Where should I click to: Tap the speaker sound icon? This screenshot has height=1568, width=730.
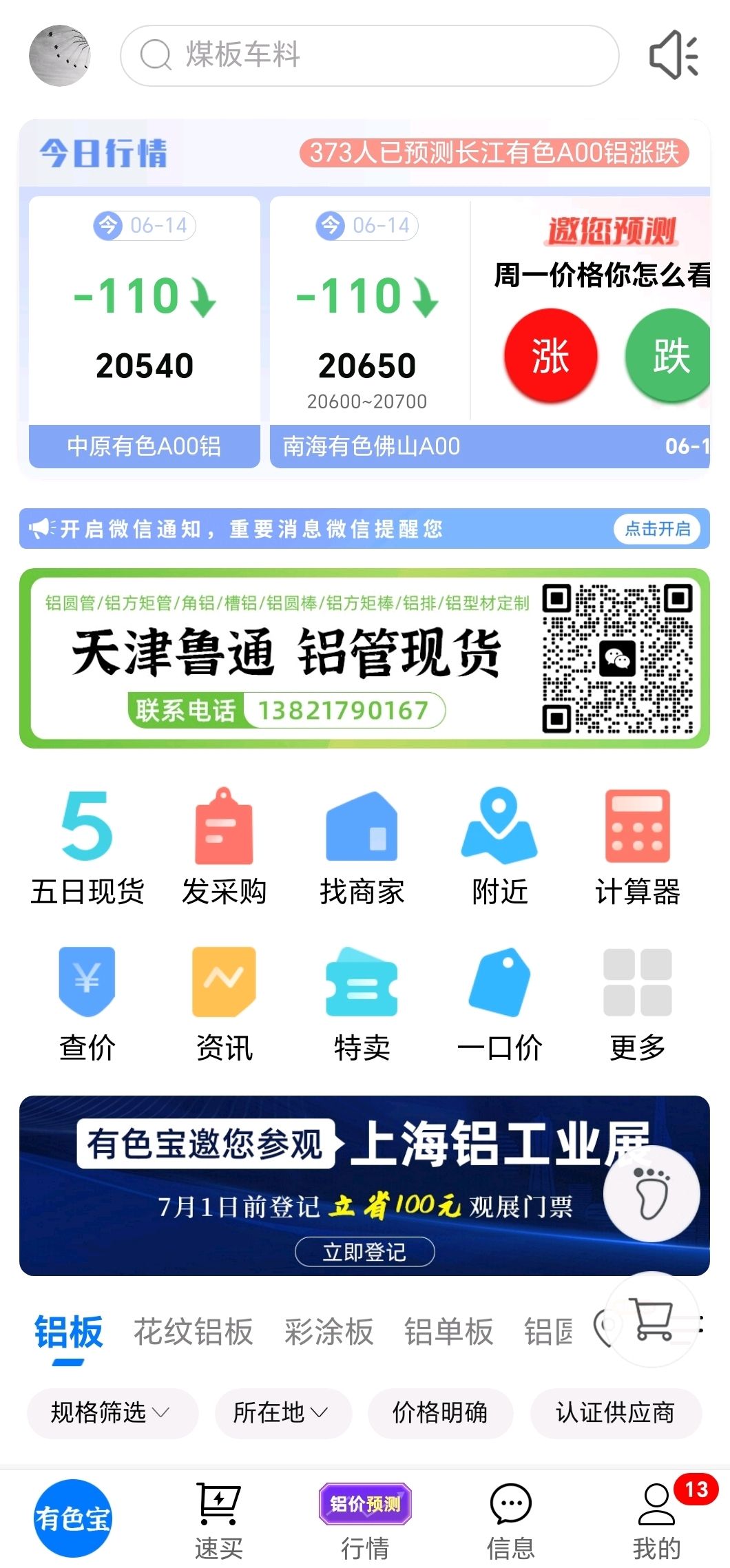[x=674, y=54]
